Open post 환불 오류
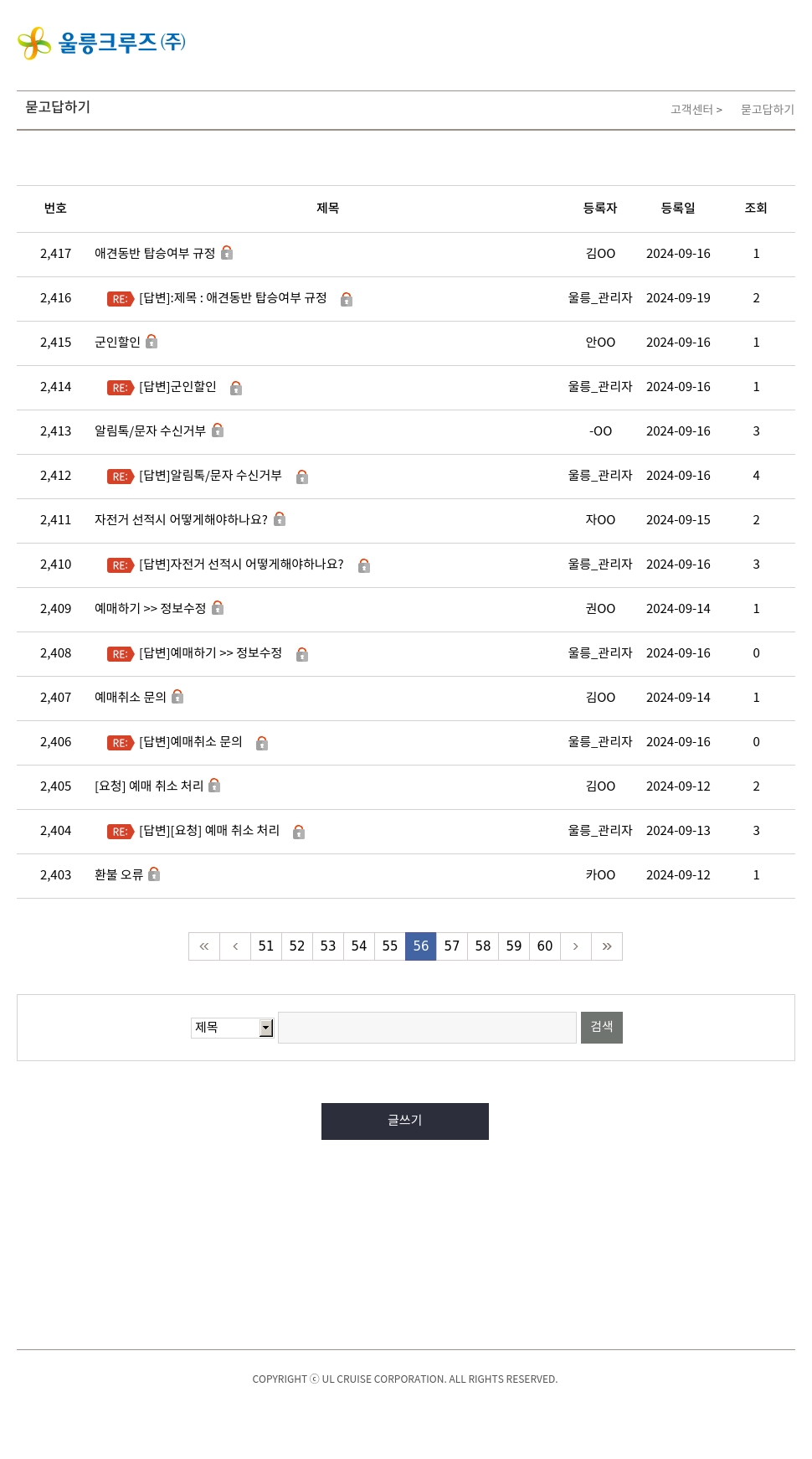 [119, 874]
